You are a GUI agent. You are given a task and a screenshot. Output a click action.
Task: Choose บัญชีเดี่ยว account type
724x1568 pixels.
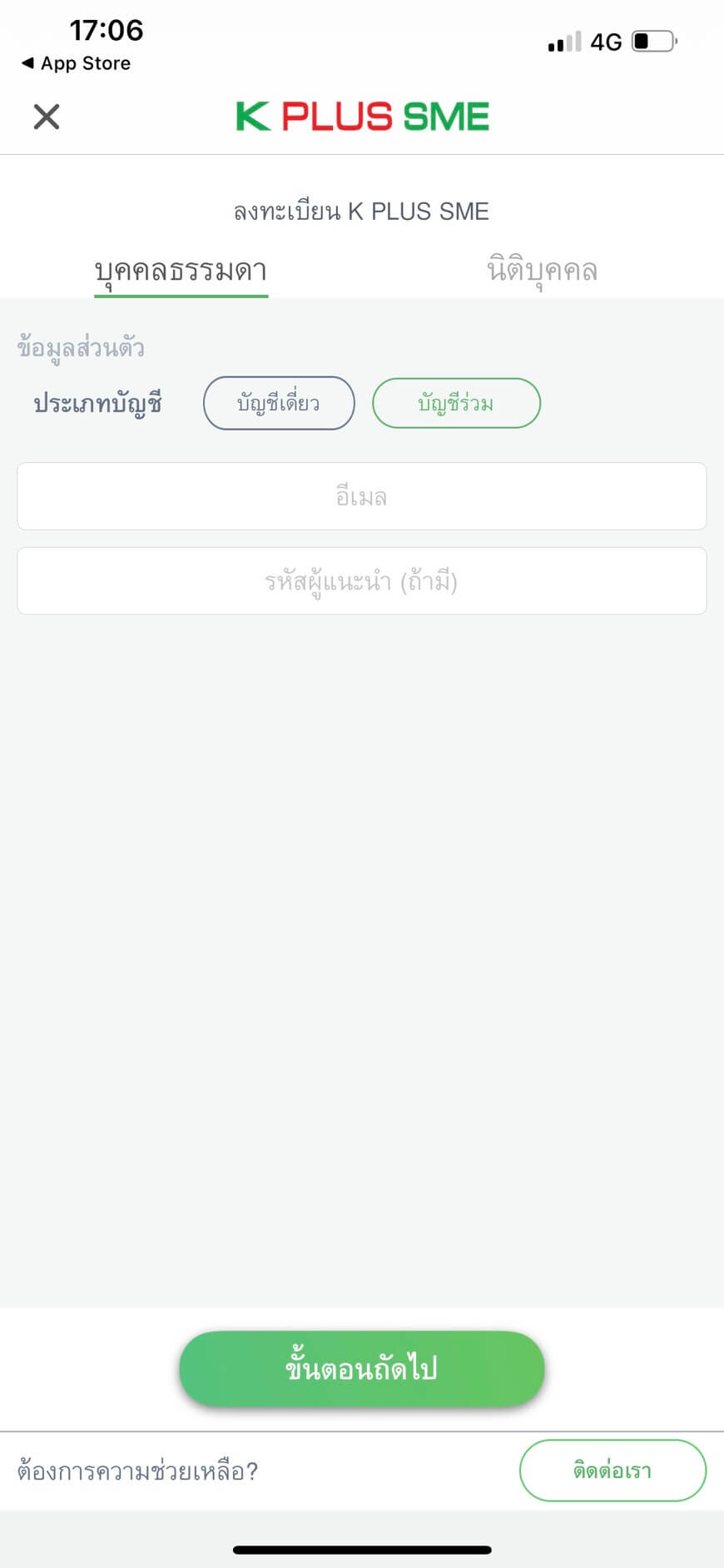(279, 403)
